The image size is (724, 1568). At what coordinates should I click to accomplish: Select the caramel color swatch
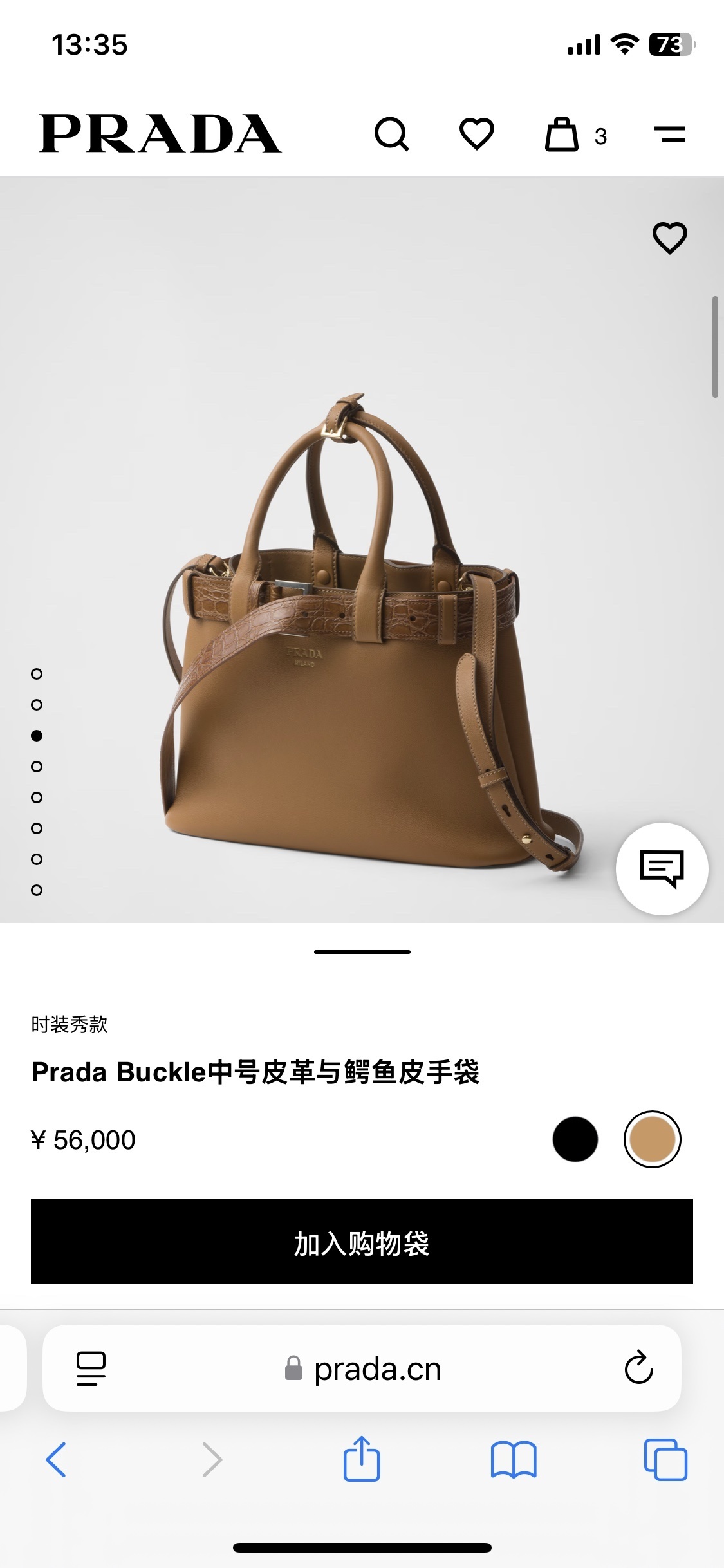pos(652,1139)
